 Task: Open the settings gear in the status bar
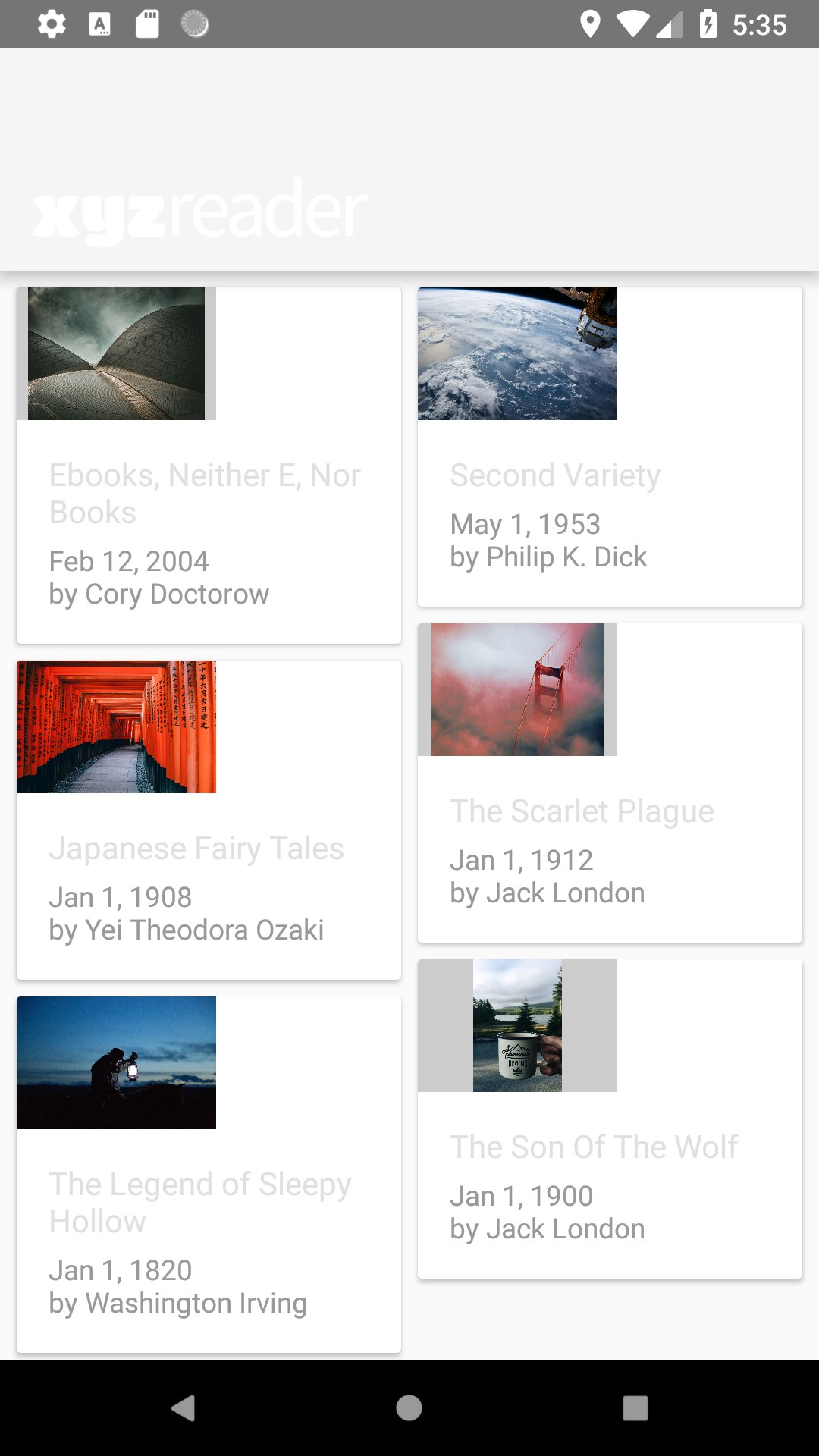[x=50, y=25]
